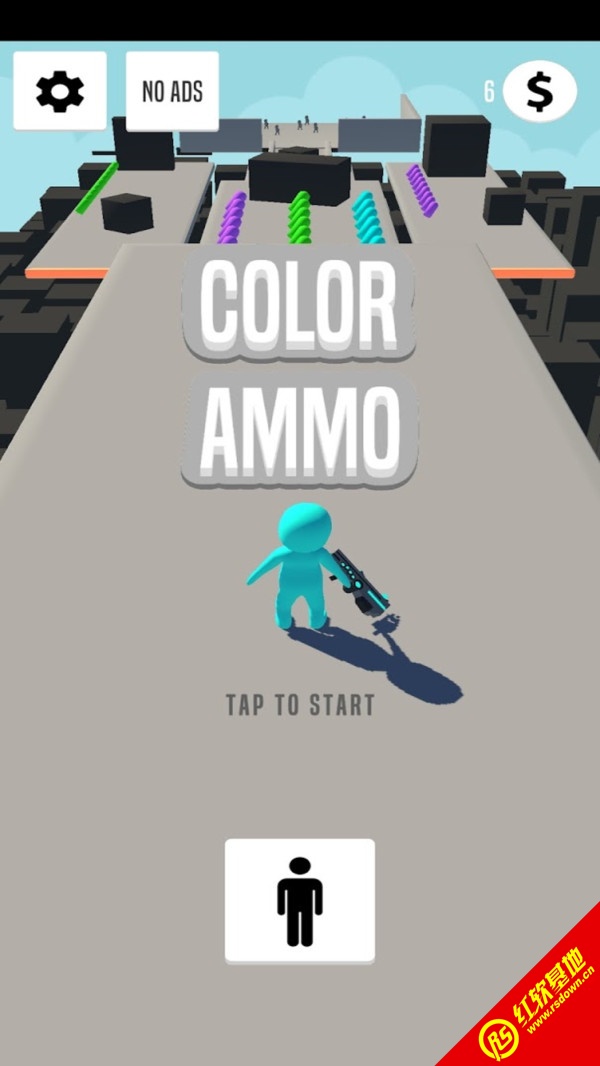
Task: Tap the NO ADS button
Action: [172, 92]
